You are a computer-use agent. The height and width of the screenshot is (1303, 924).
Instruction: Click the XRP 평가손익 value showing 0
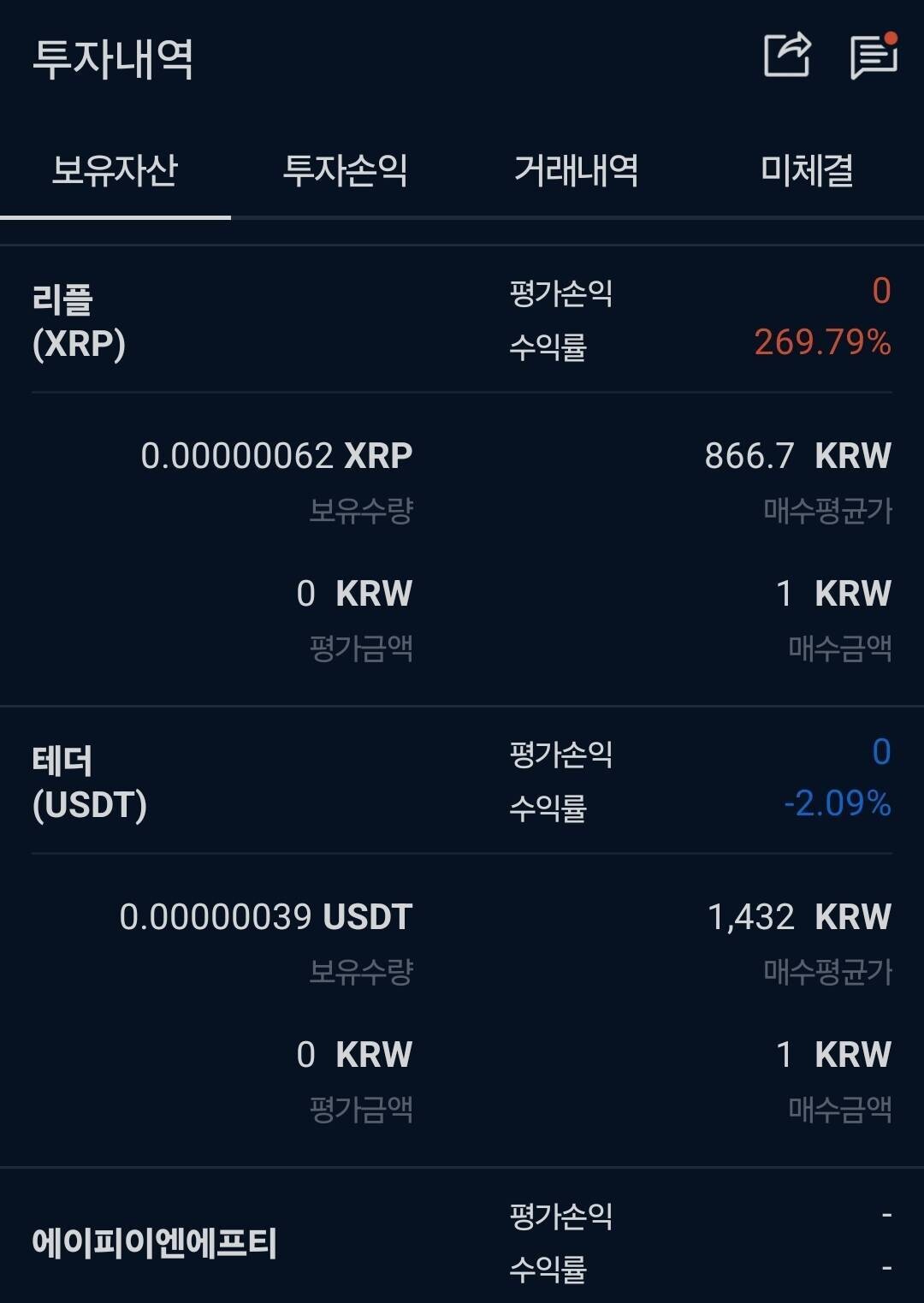[881, 291]
